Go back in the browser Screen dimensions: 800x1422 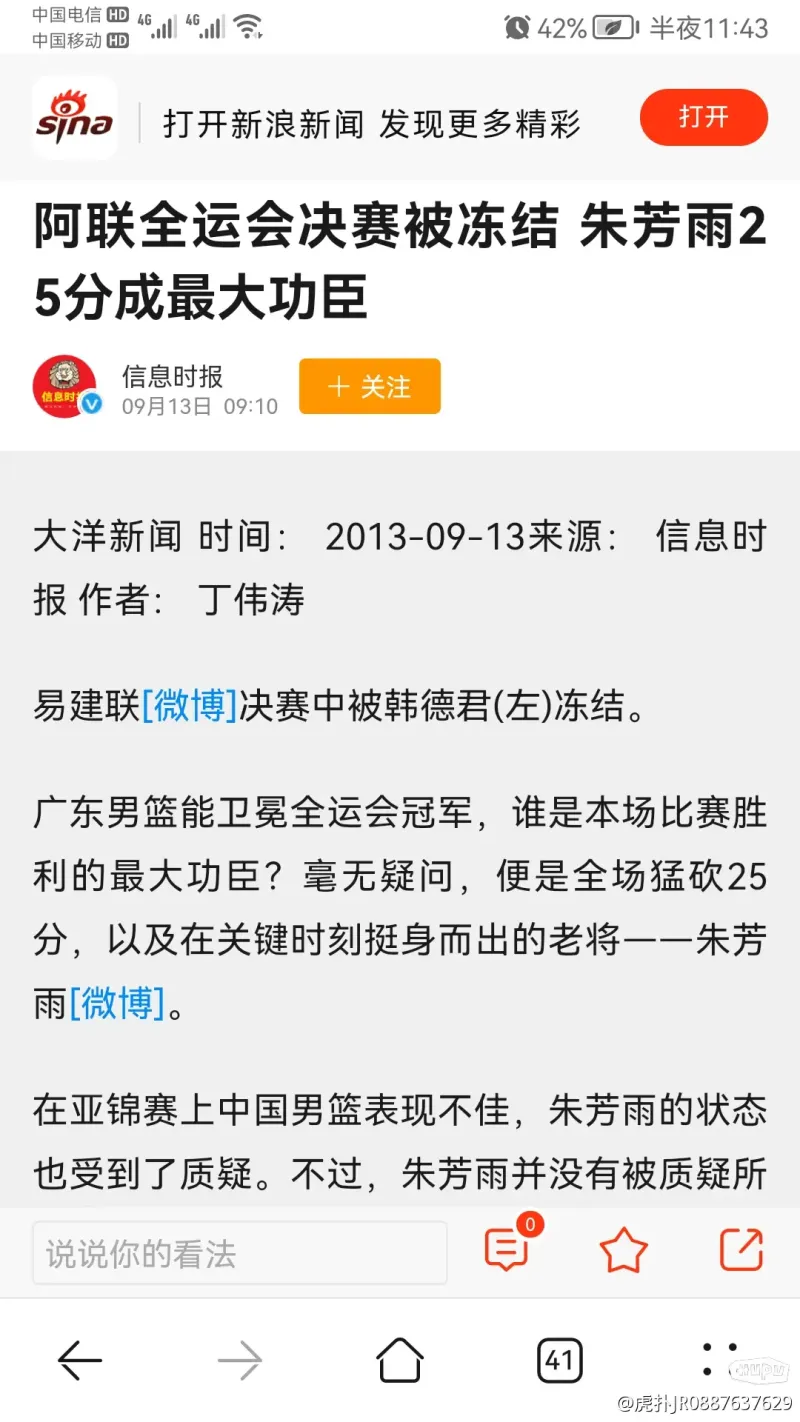[x=80, y=1360]
